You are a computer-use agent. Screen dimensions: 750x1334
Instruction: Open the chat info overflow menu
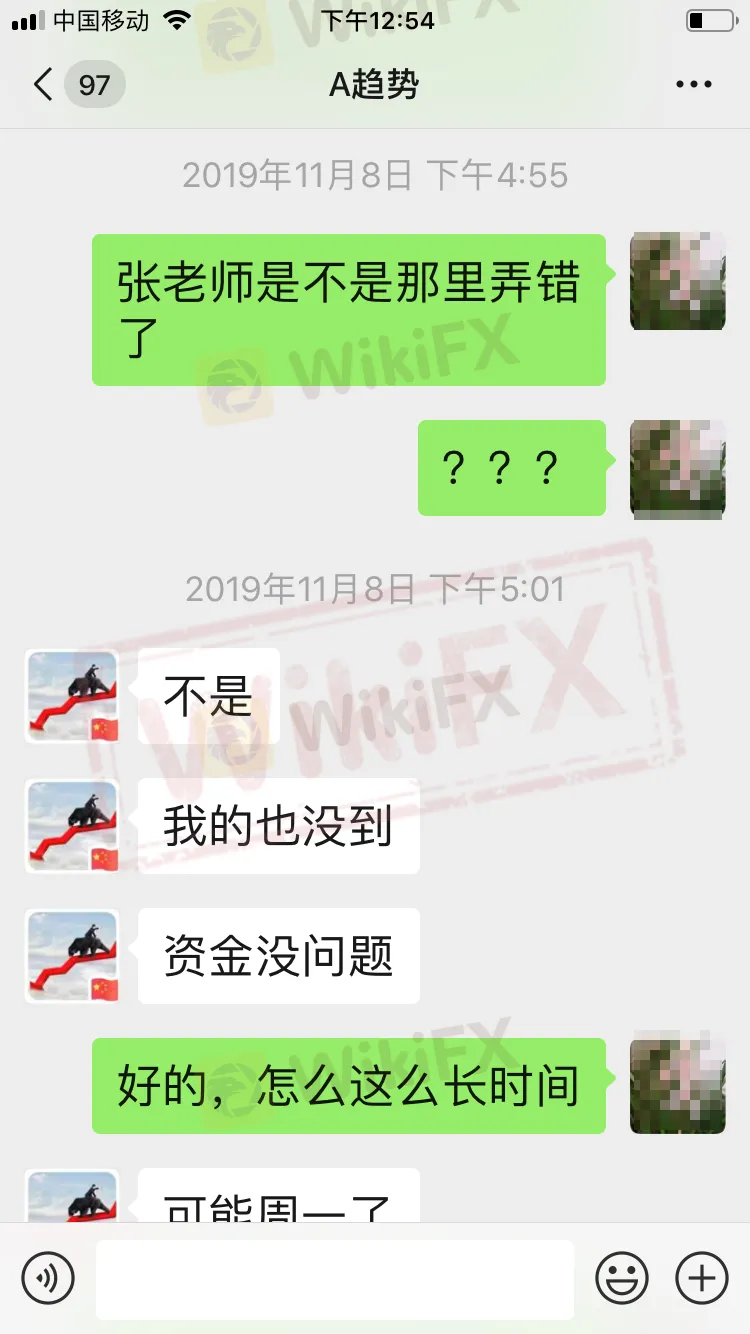click(693, 85)
